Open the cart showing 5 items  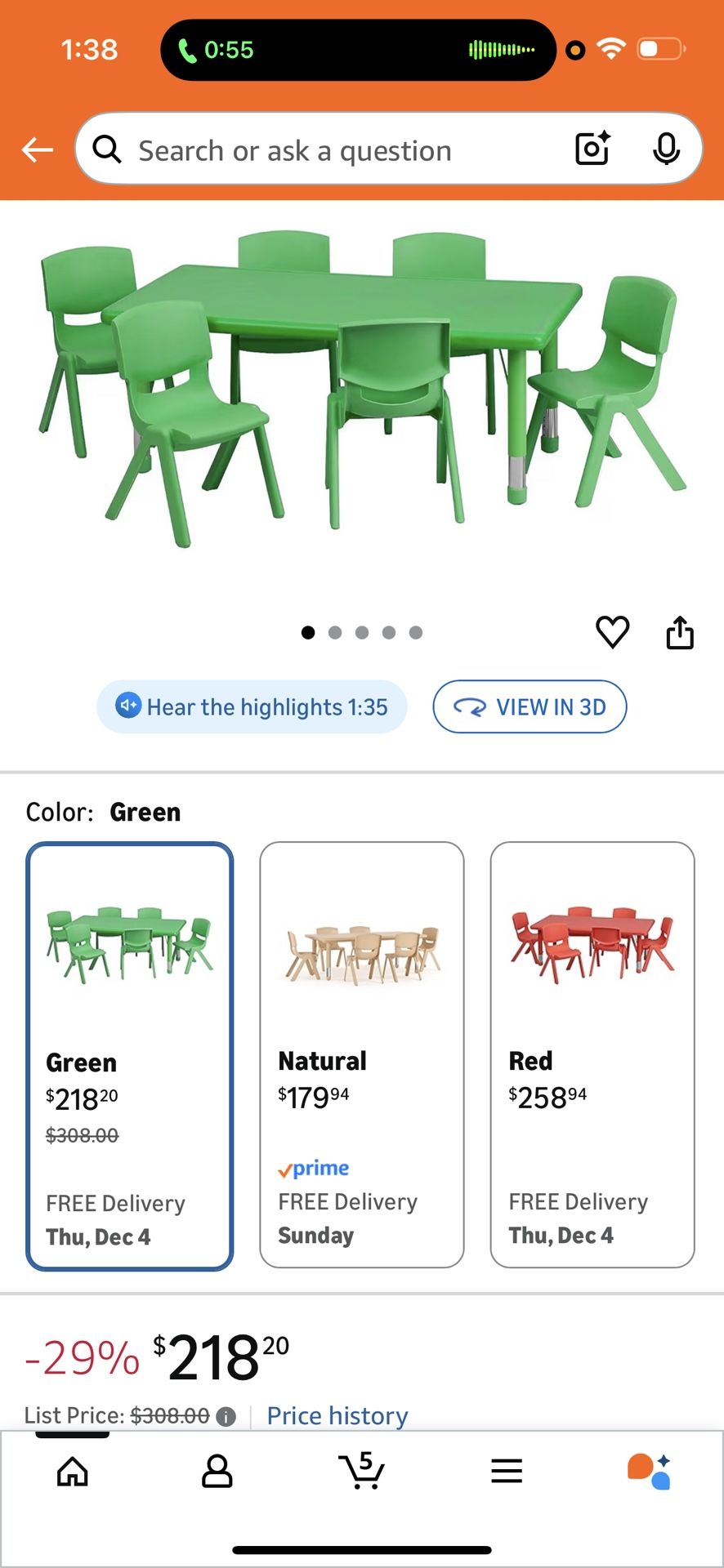click(362, 1470)
